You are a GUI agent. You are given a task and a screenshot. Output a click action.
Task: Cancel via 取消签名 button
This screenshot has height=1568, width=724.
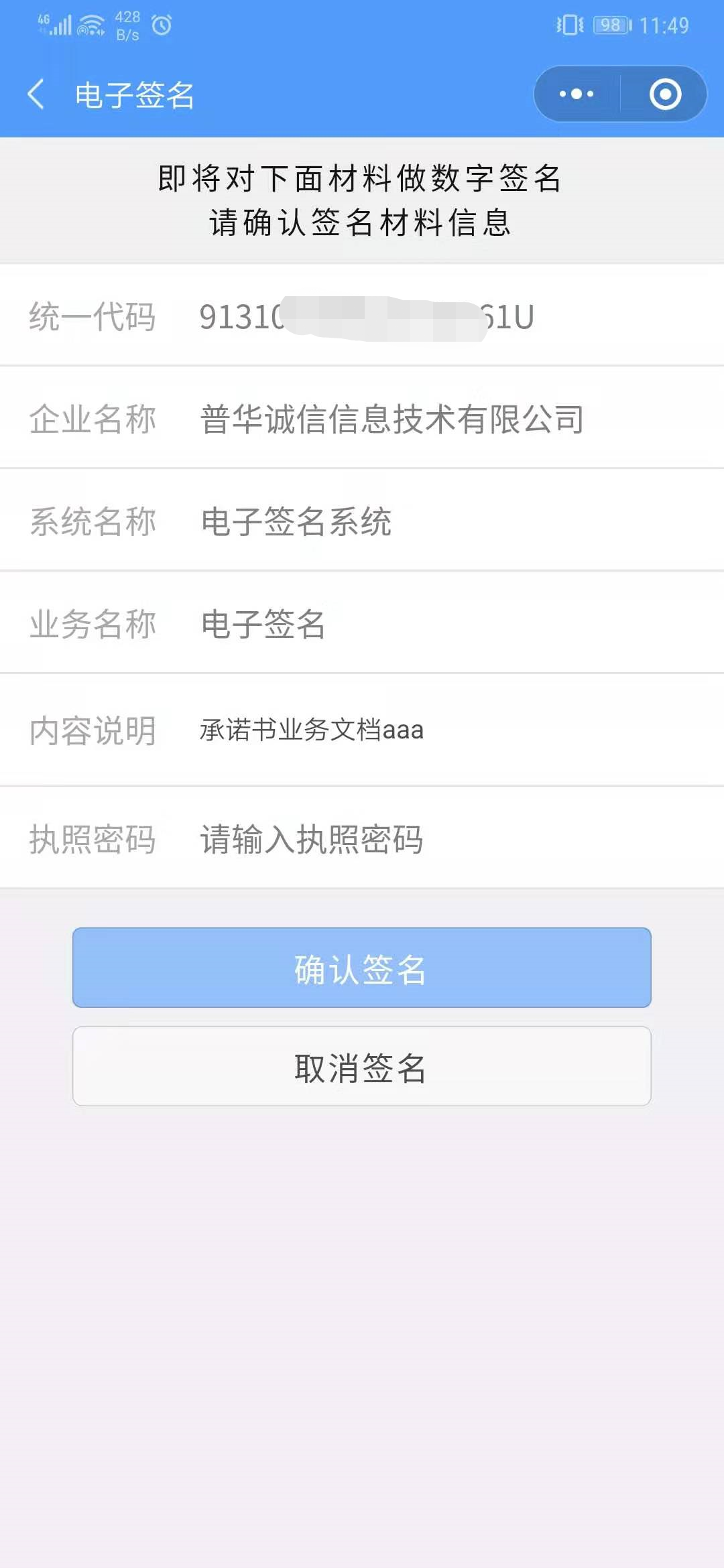[x=362, y=1067]
